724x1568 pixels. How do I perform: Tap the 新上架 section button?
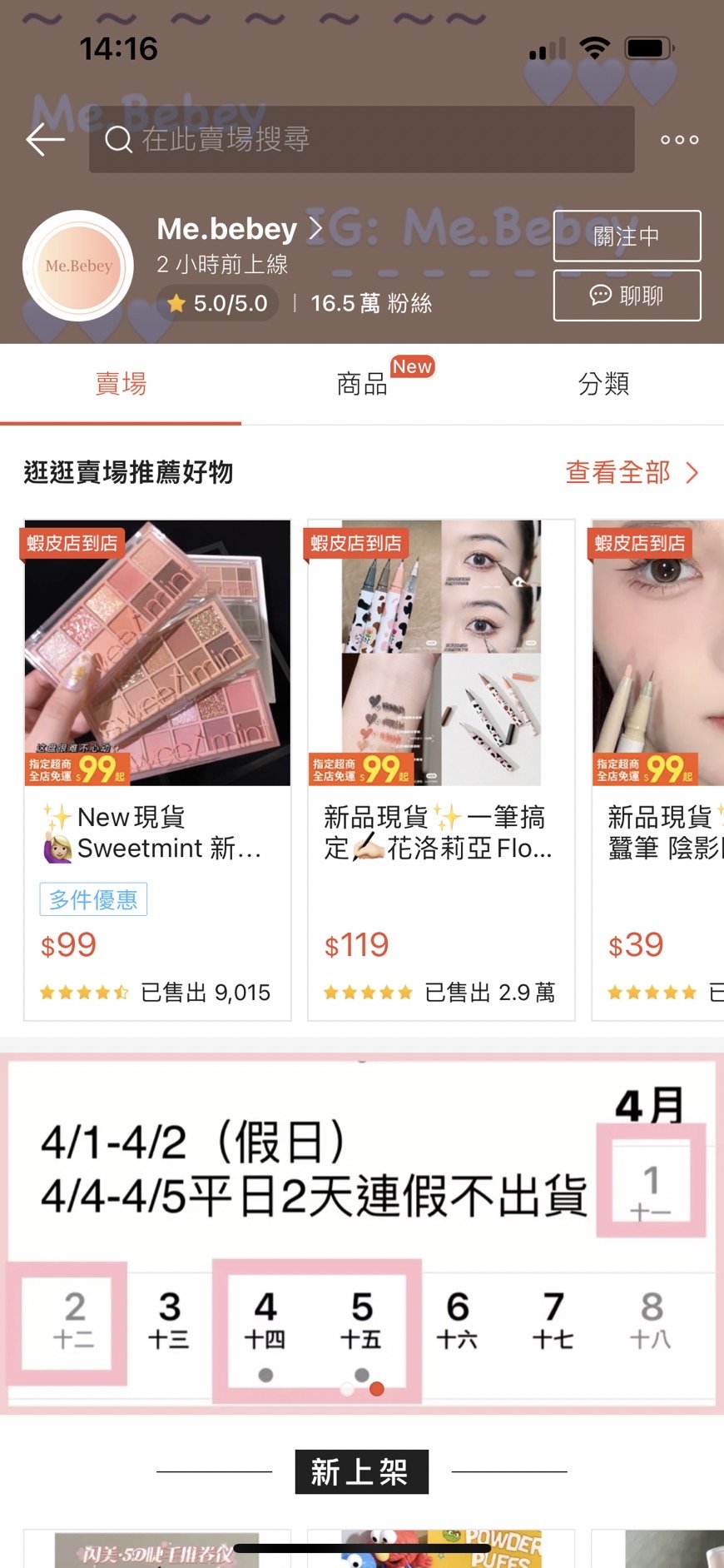(x=361, y=1471)
